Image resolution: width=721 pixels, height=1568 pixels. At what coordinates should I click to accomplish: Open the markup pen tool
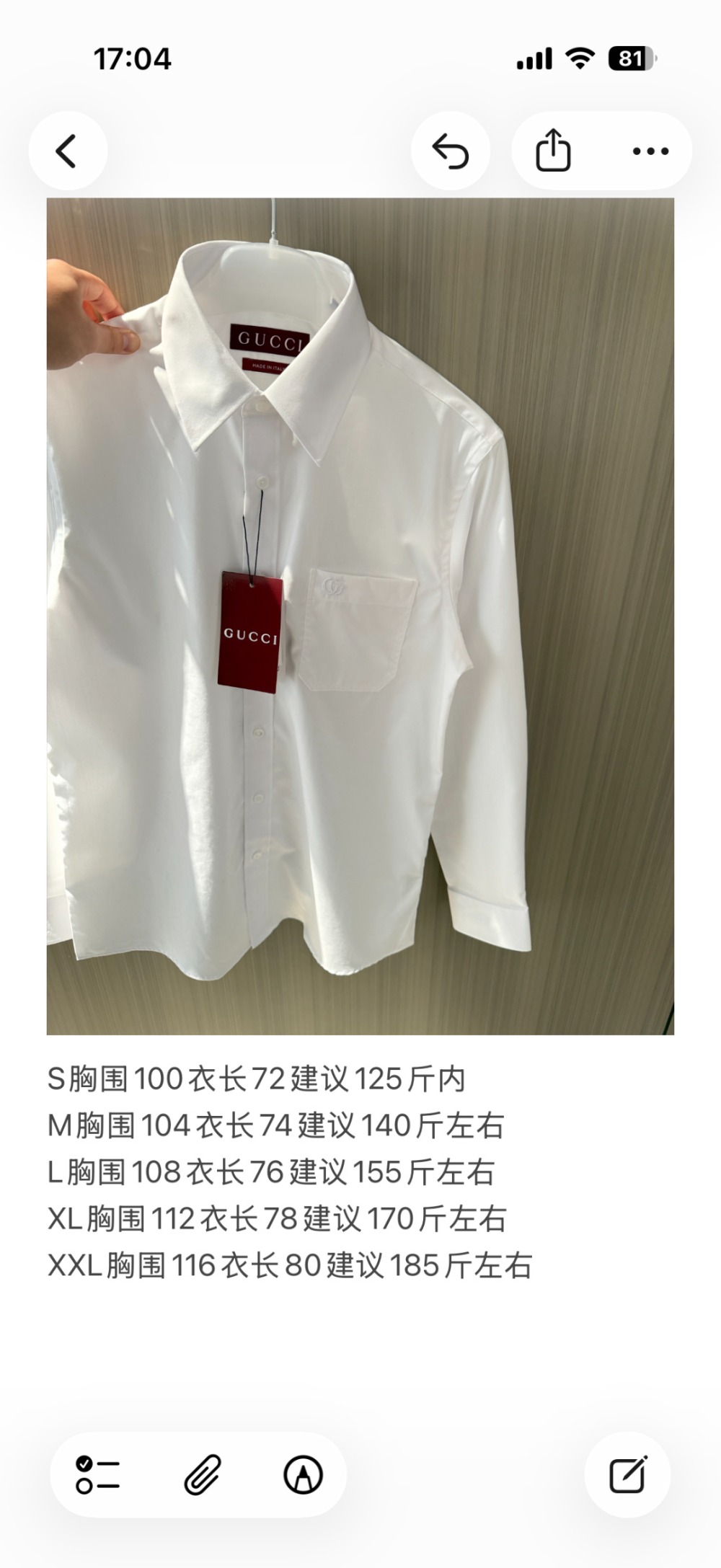(303, 1475)
